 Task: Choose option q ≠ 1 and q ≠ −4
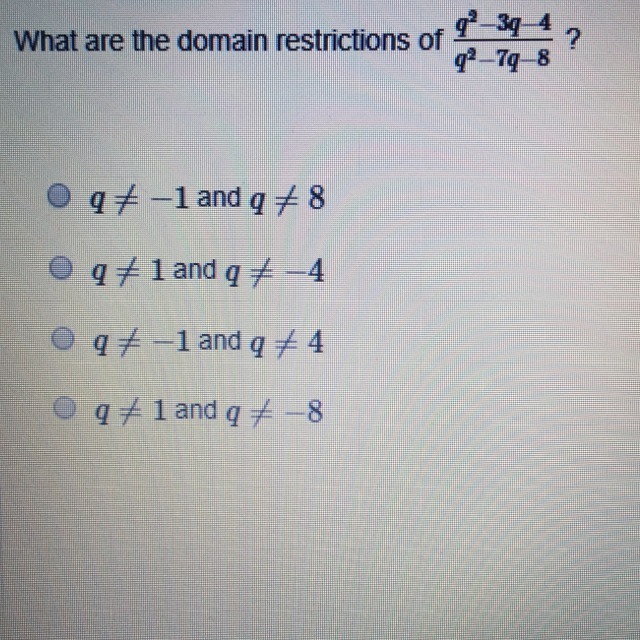(x=63, y=268)
